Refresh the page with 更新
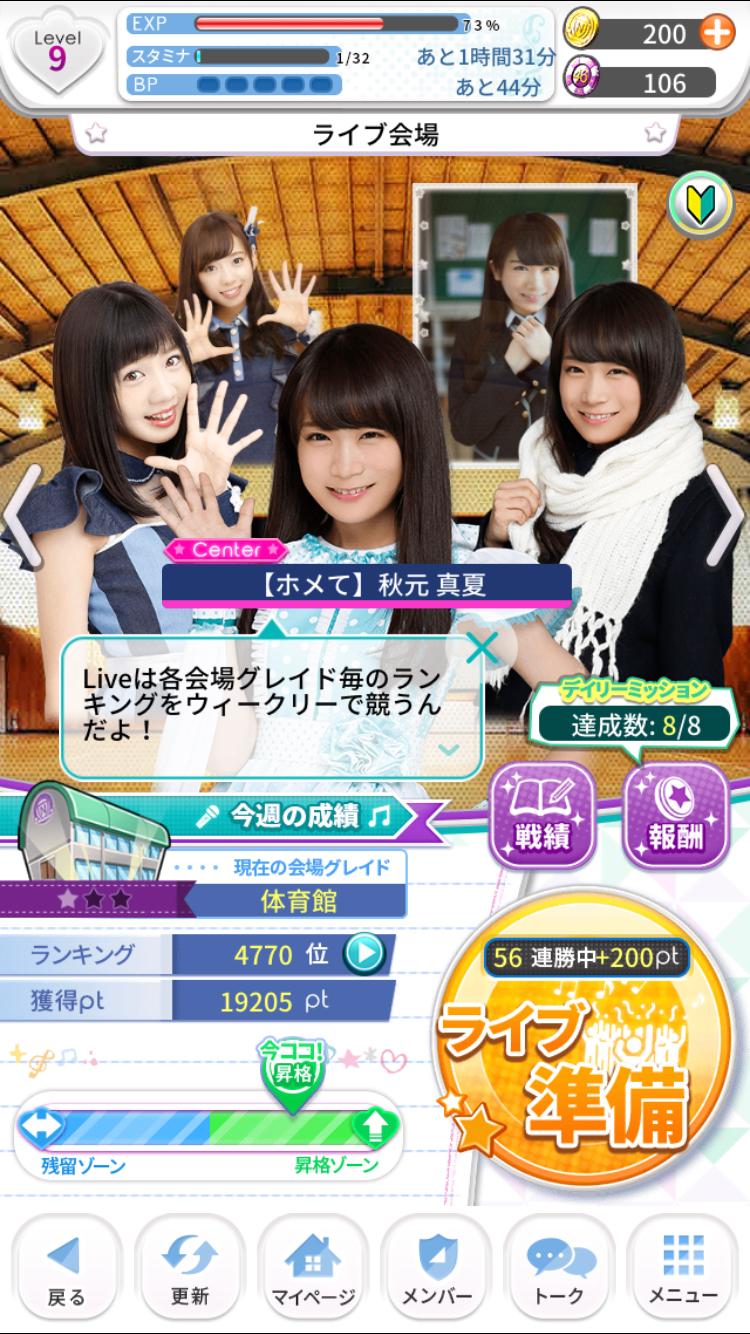This screenshot has height=1334, width=750. coord(189,1270)
